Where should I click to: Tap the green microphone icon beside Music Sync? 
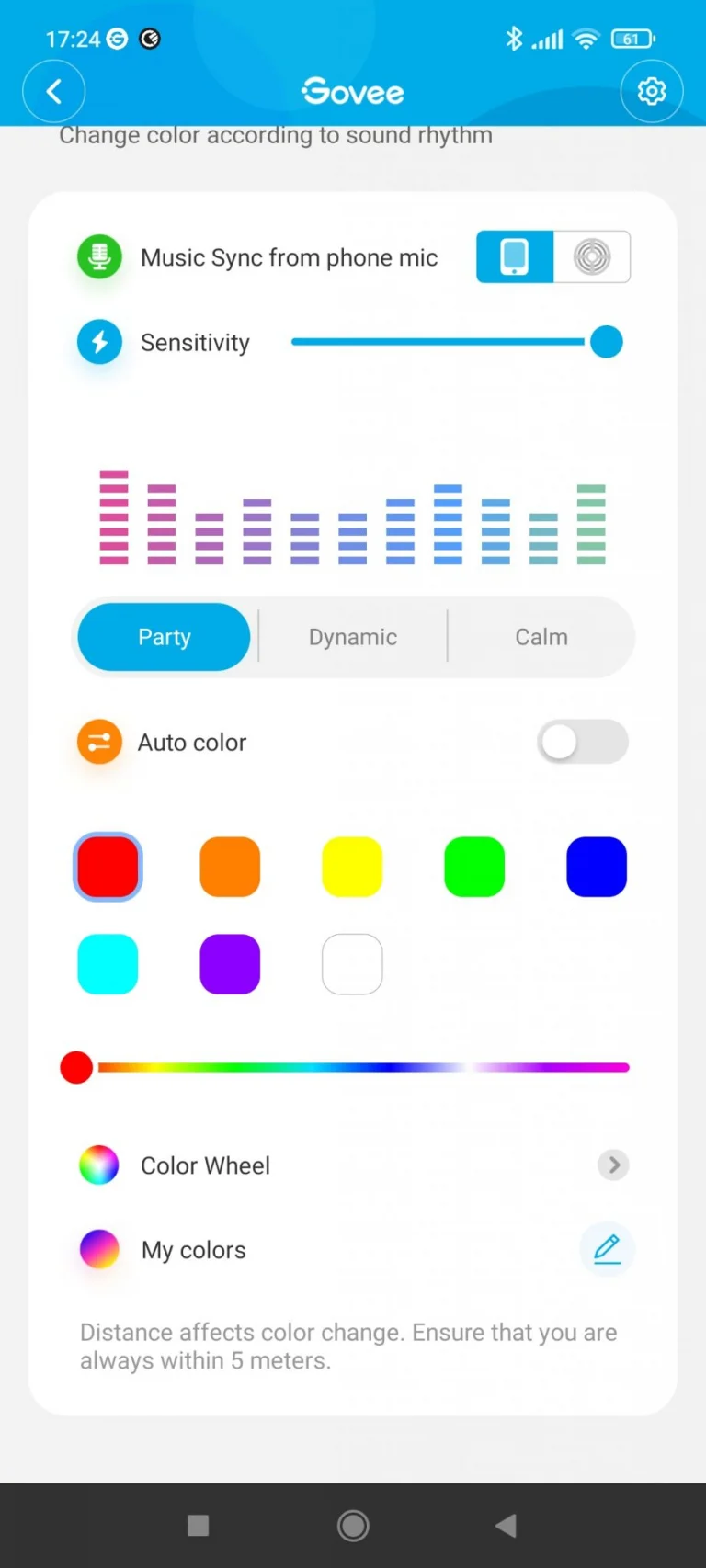tap(99, 257)
